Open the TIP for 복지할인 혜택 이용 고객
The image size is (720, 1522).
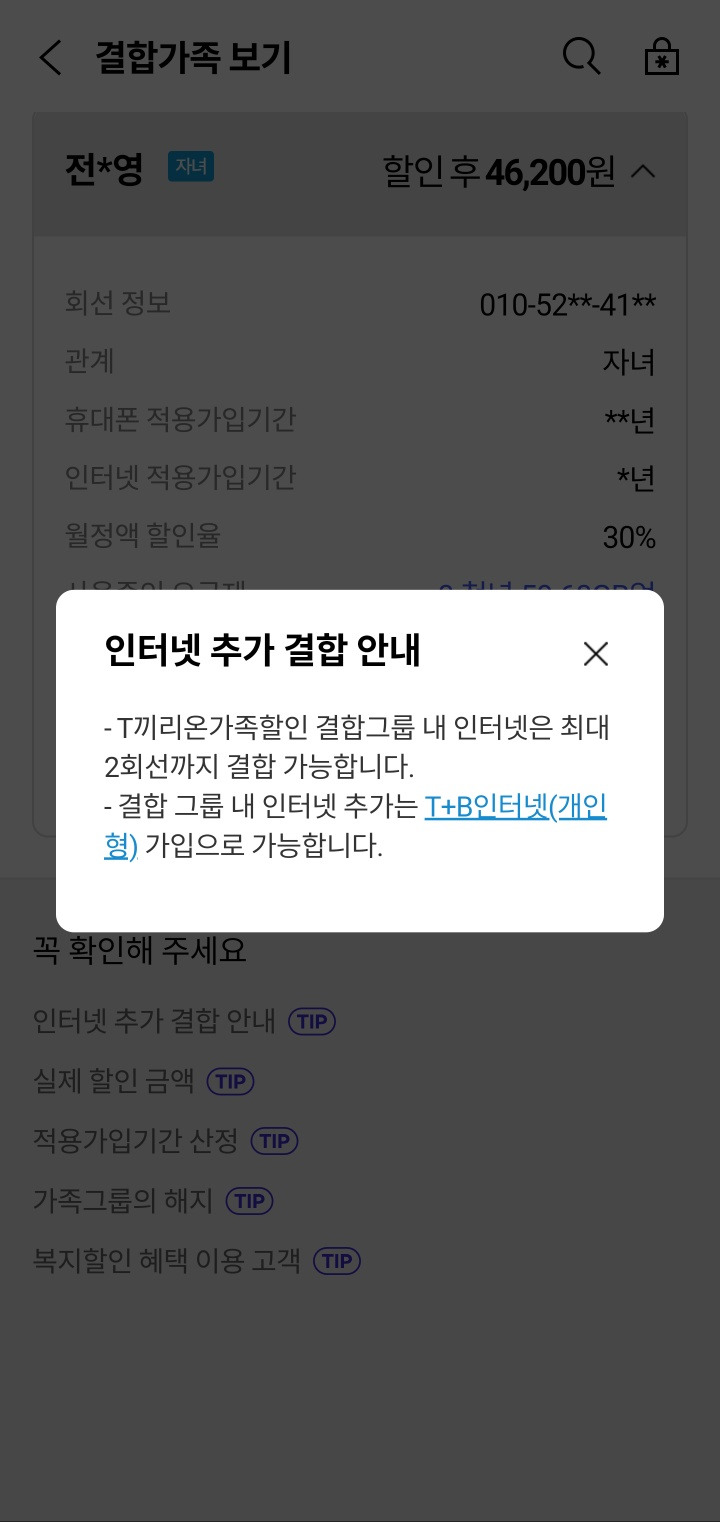[337, 1261]
